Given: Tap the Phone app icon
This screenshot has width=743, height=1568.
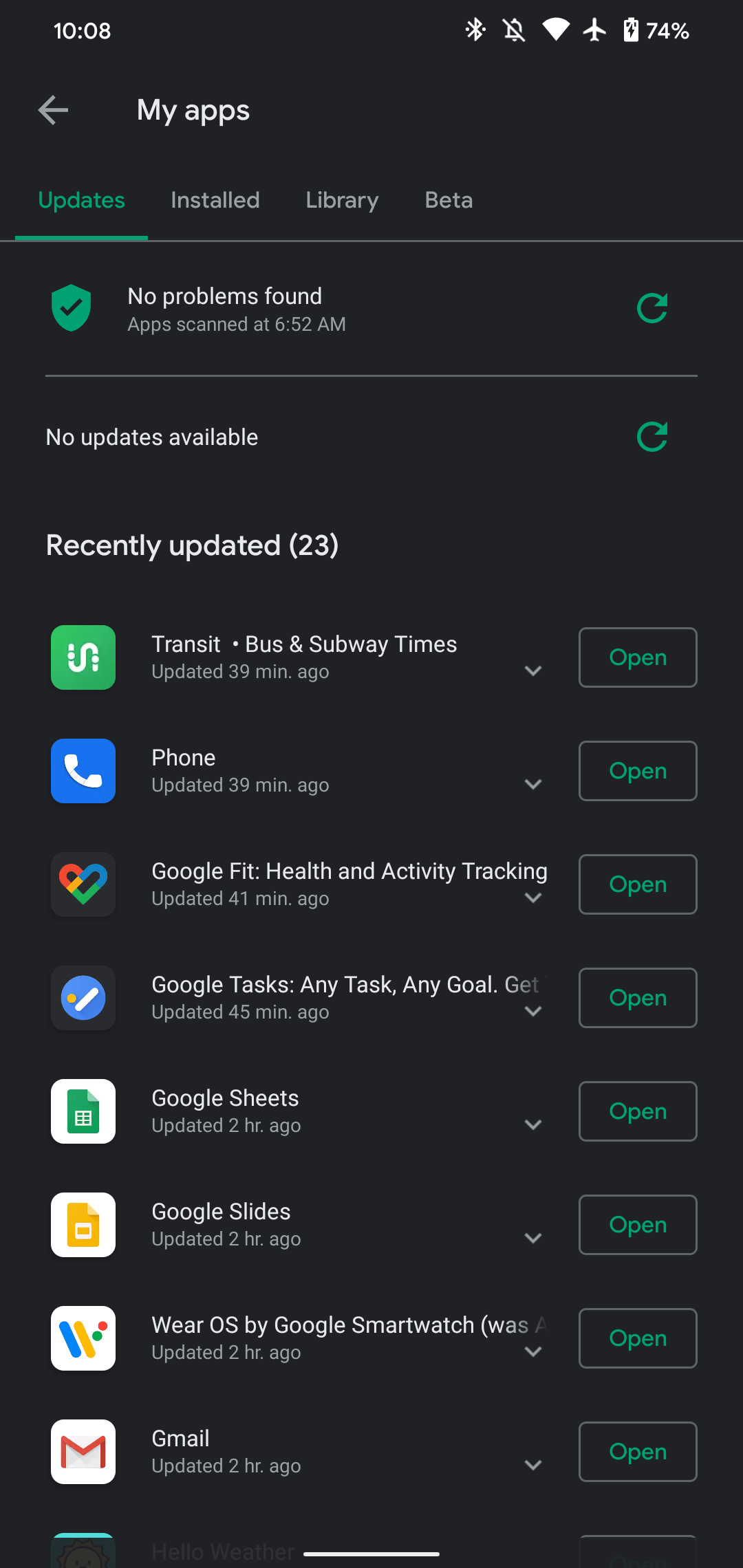Looking at the screenshot, I should (x=83, y=771).
